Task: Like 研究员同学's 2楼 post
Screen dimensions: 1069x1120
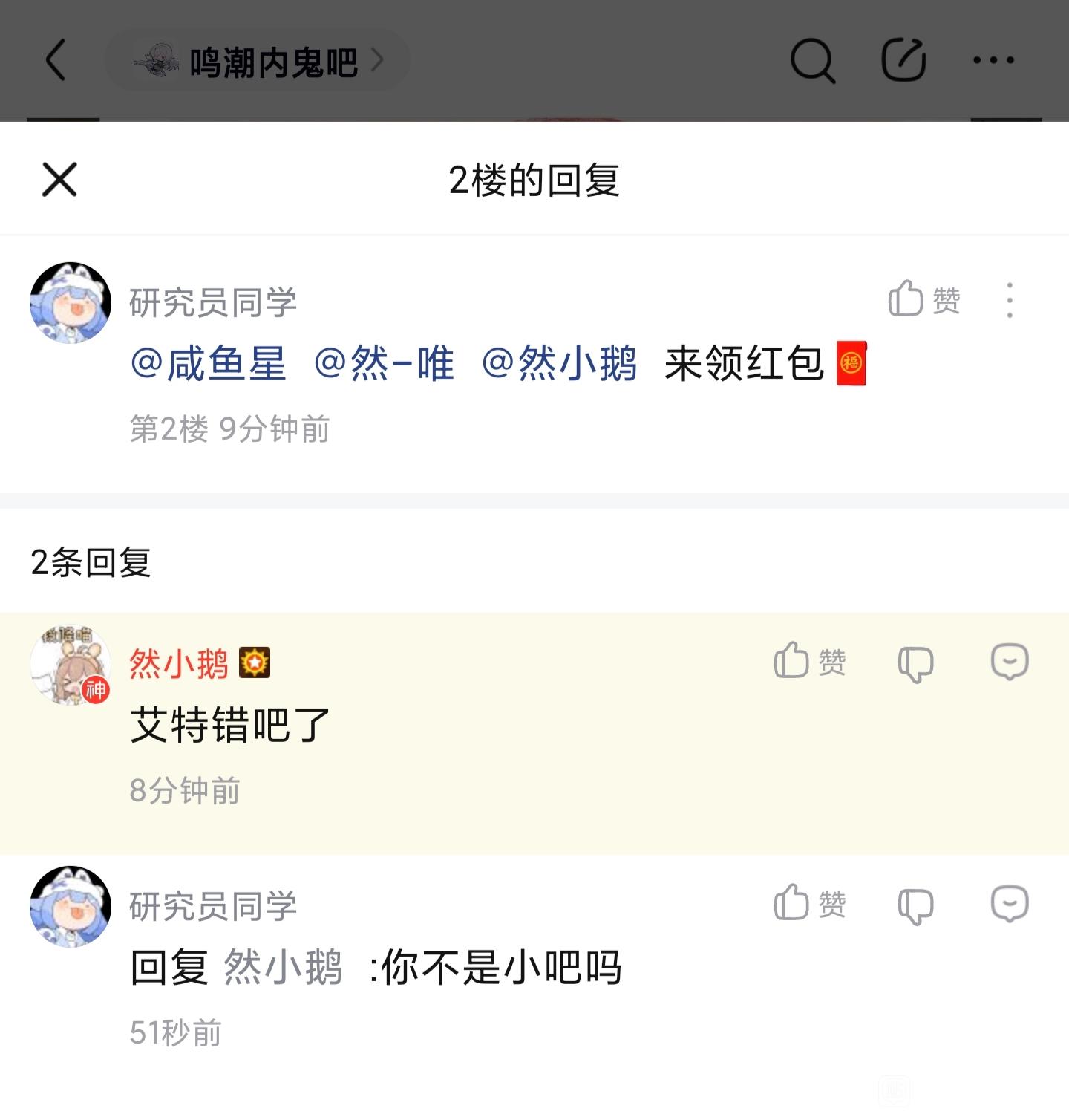Action: click(924, 300)
